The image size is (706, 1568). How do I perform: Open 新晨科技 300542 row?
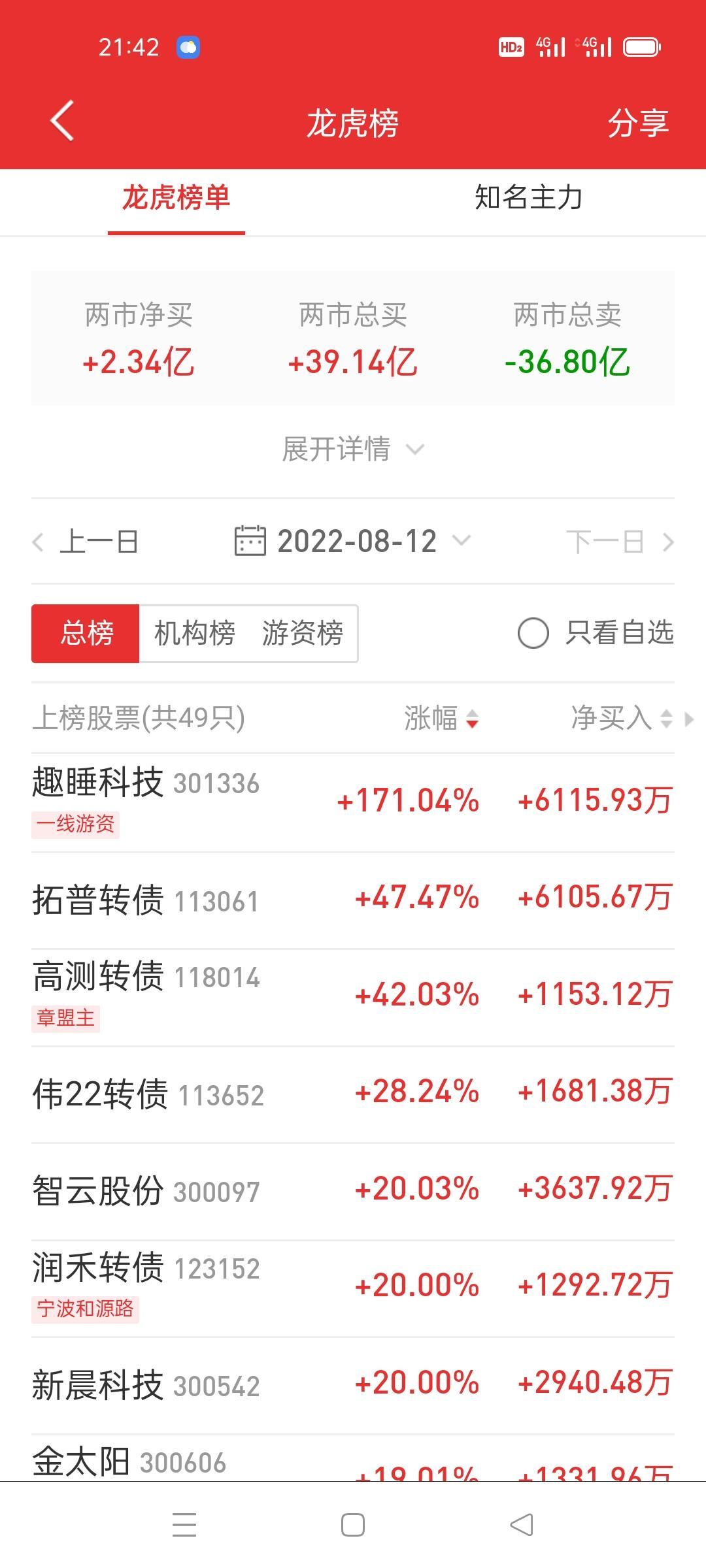click(353, 1386)
